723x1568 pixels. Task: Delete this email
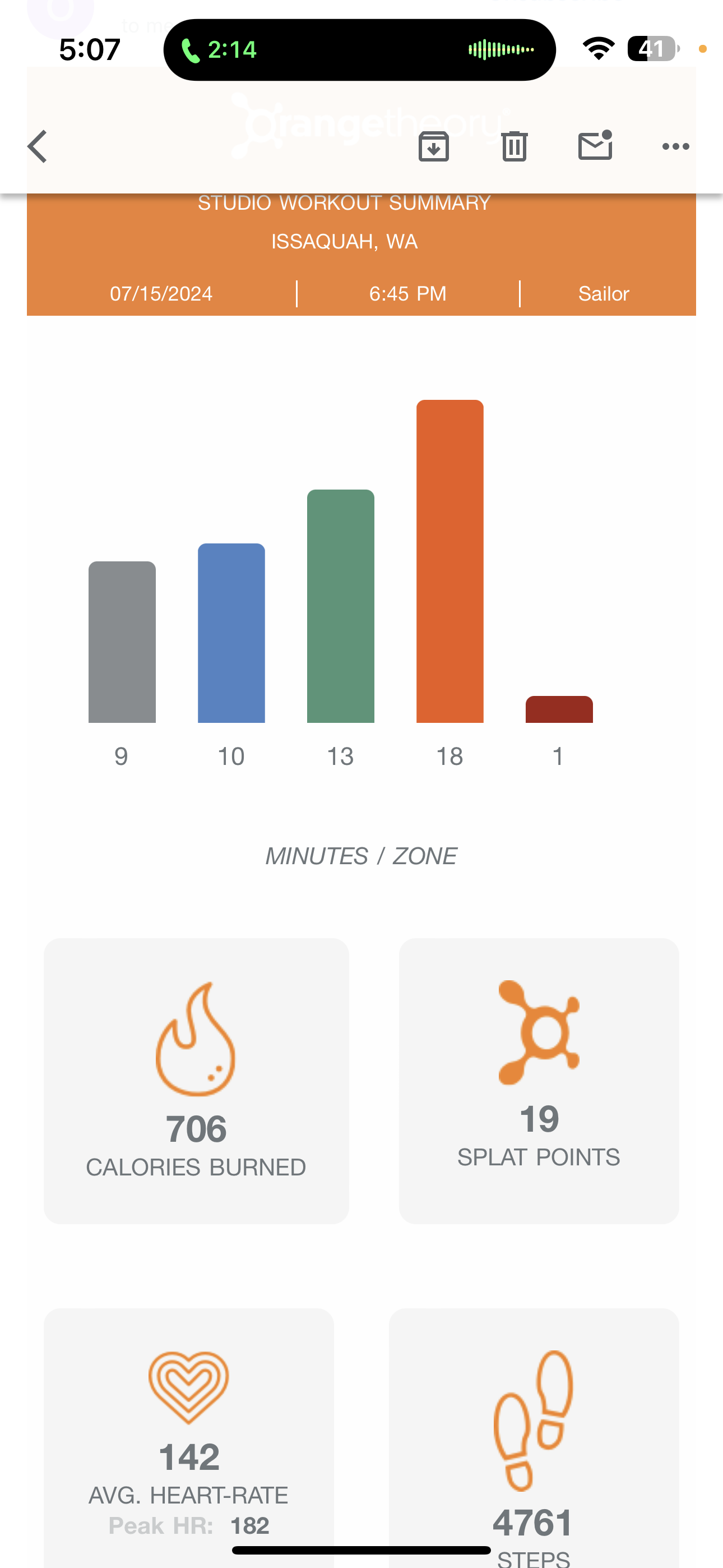coord(515,147)
